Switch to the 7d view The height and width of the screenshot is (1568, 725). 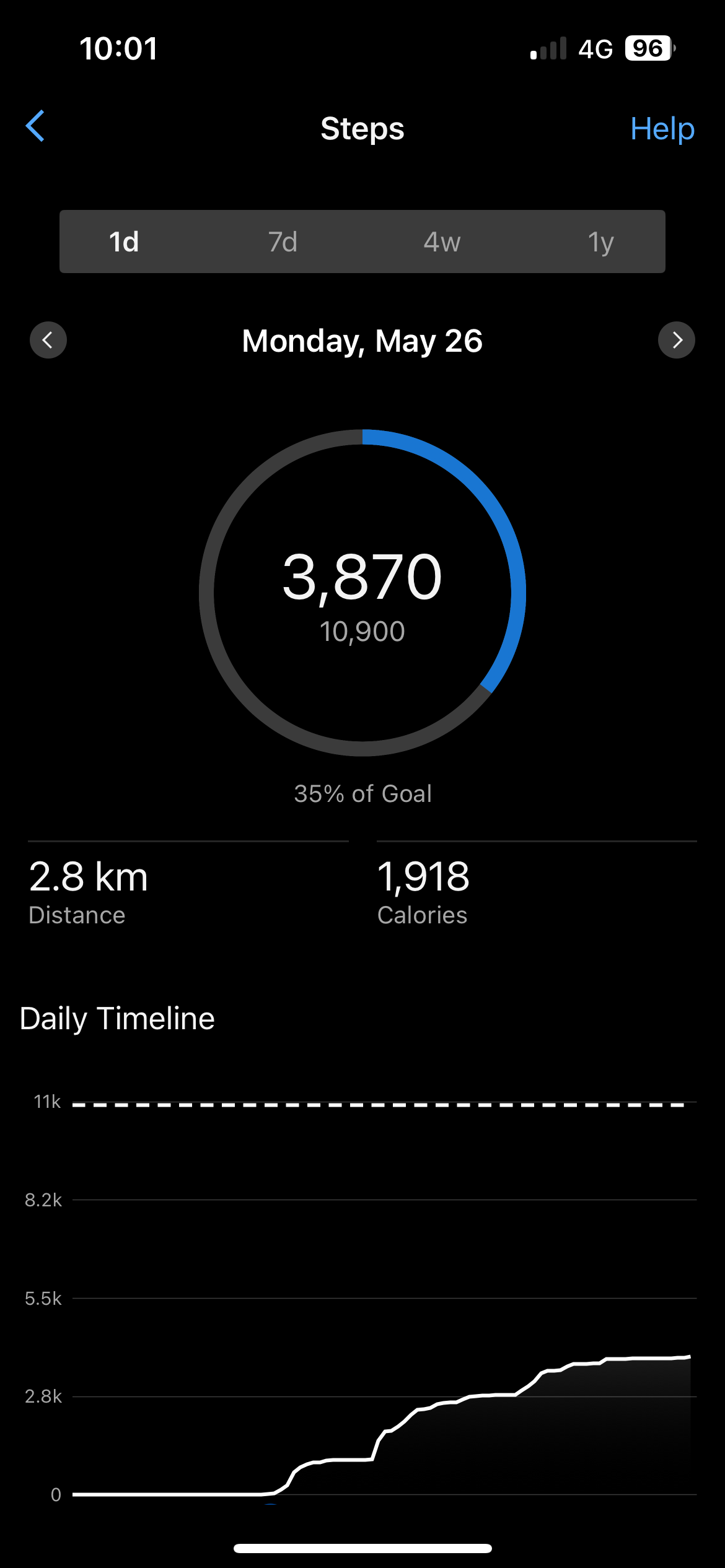(283, 242)
